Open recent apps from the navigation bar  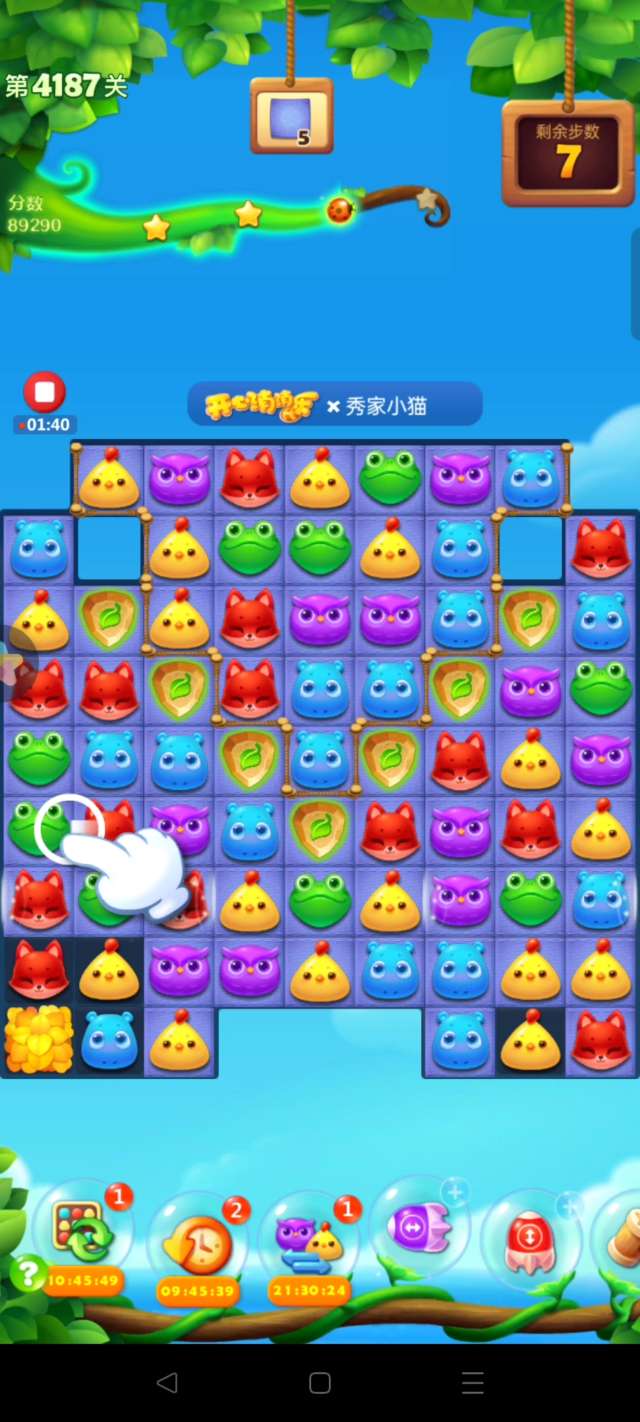click(x=472, y=1382)
